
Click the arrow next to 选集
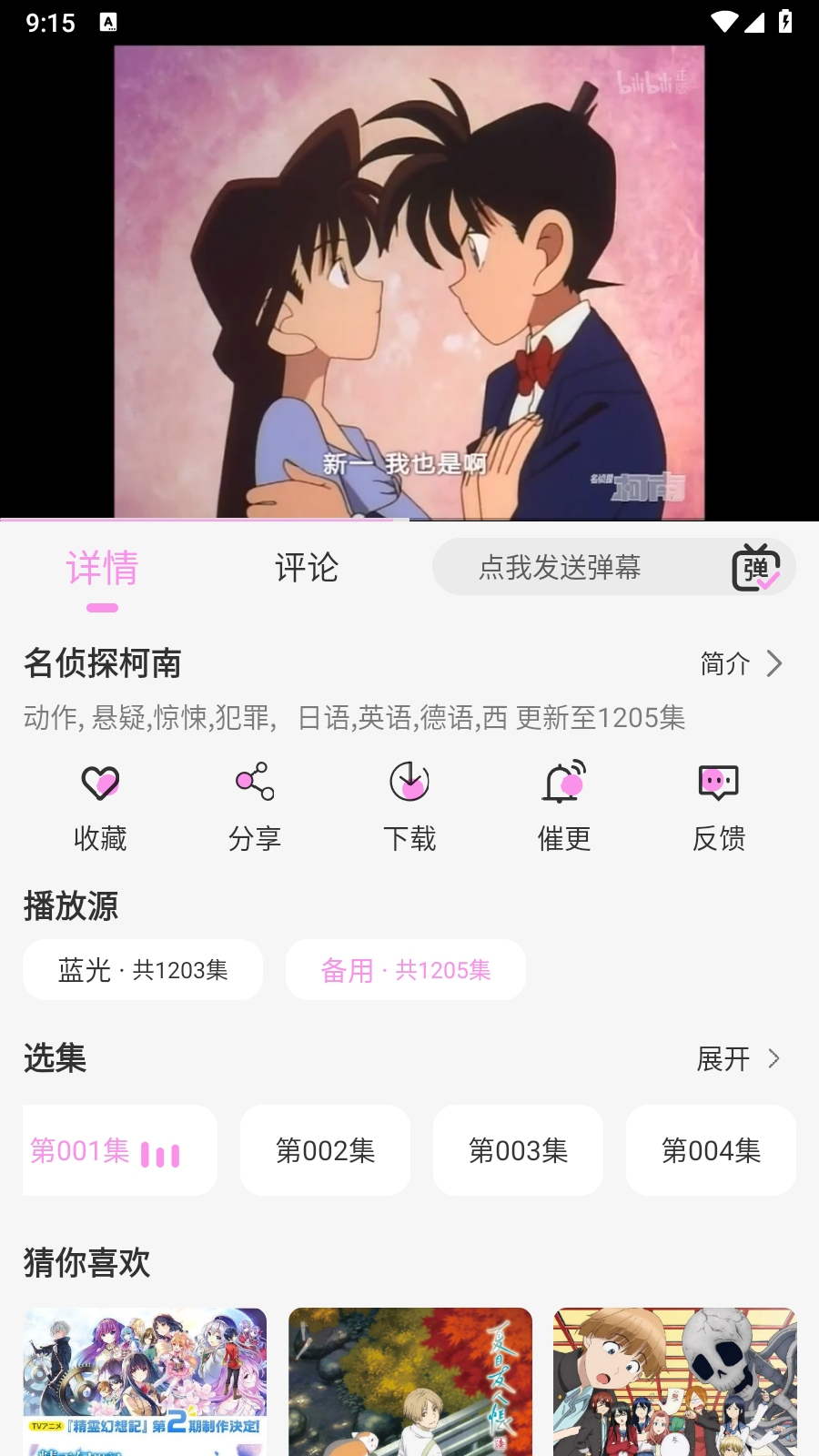pos(776,1058)
